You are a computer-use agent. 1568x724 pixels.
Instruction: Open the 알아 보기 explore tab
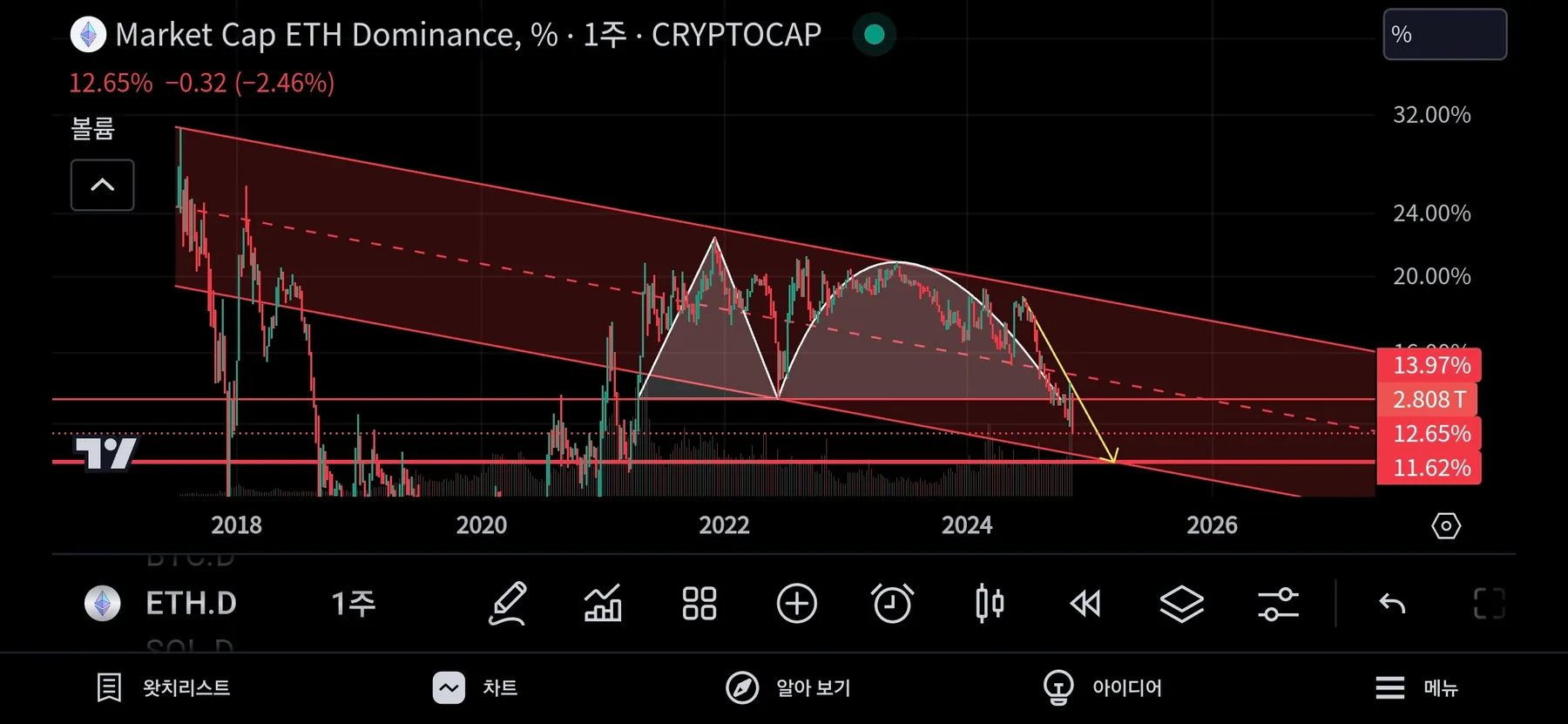click(x=788, y=687)
